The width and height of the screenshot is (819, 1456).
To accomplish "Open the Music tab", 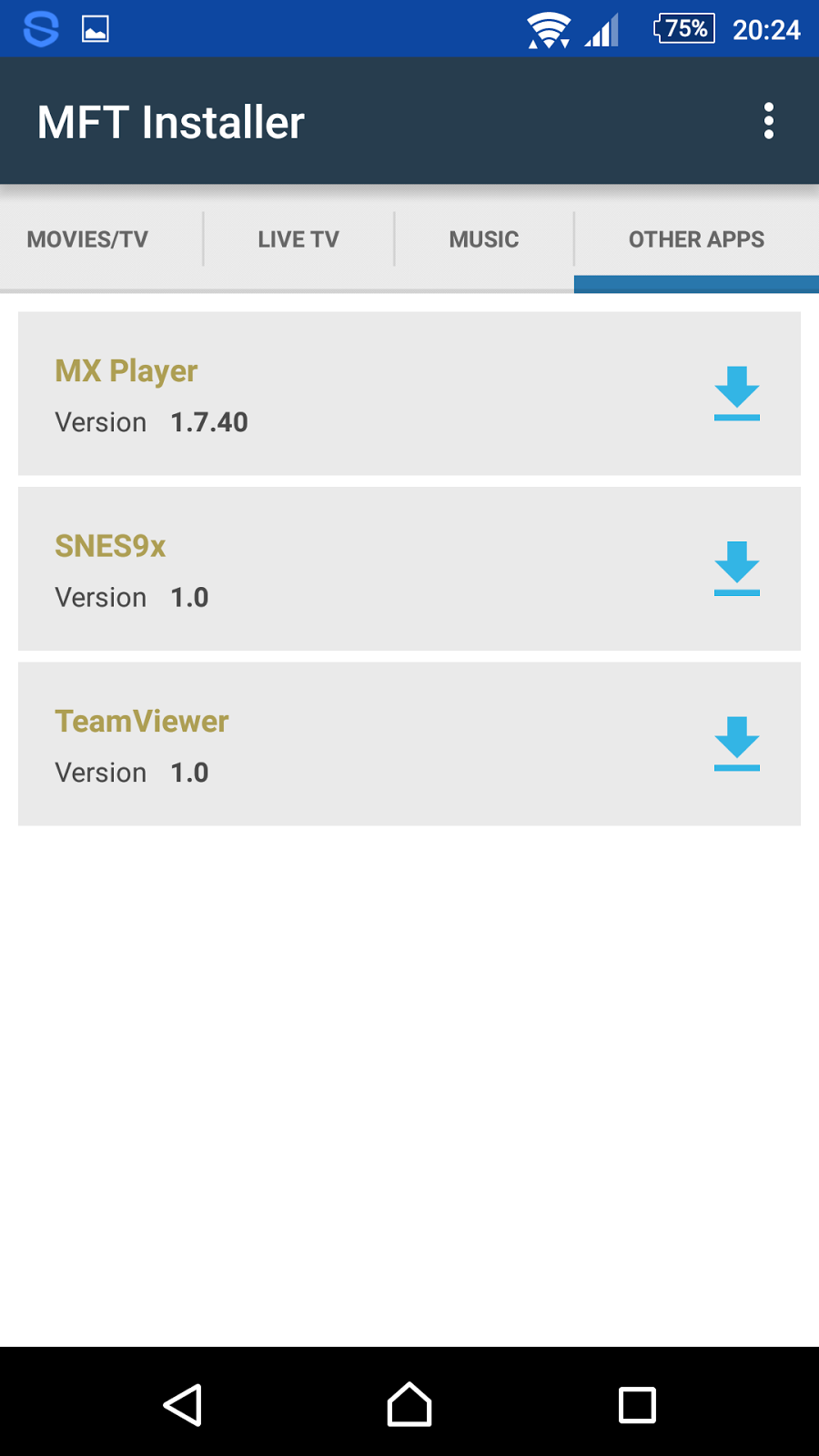I will pyautogui.click(x=484, y=239).
